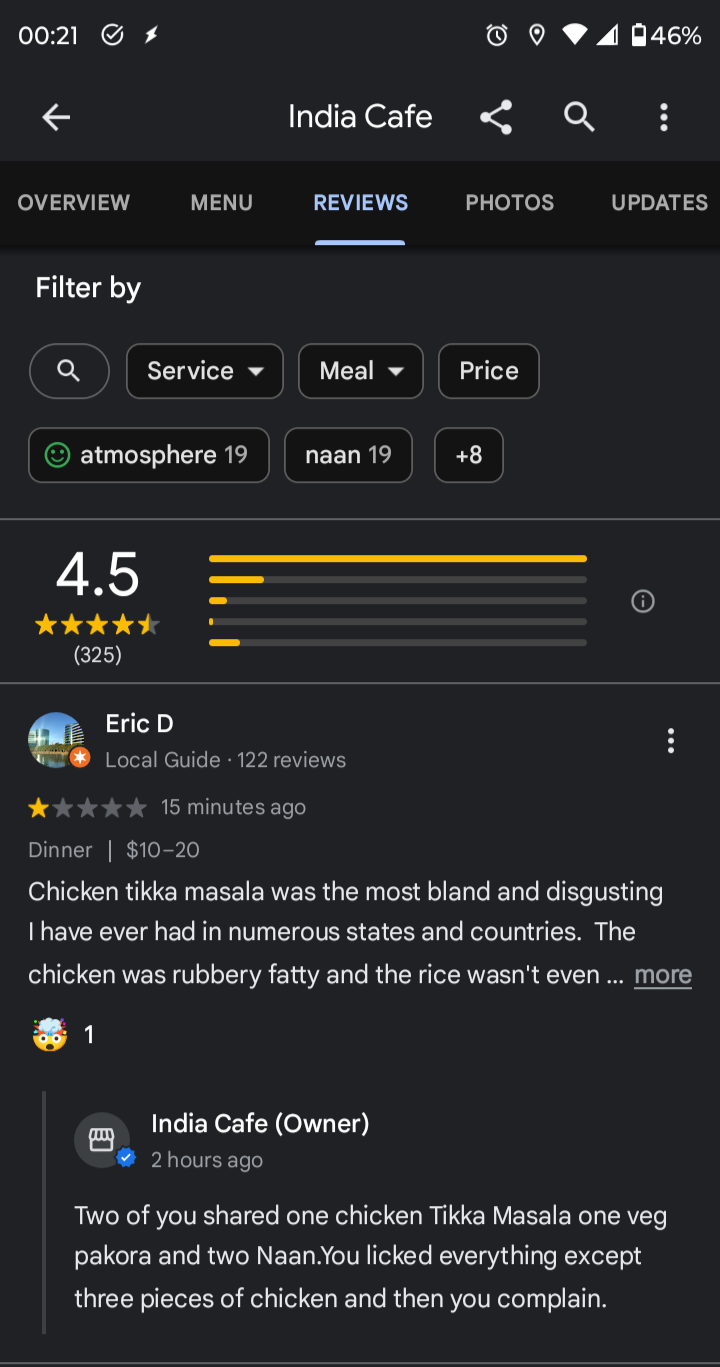
Task: Share India Cafe listing
Action: tap(496, 118)
